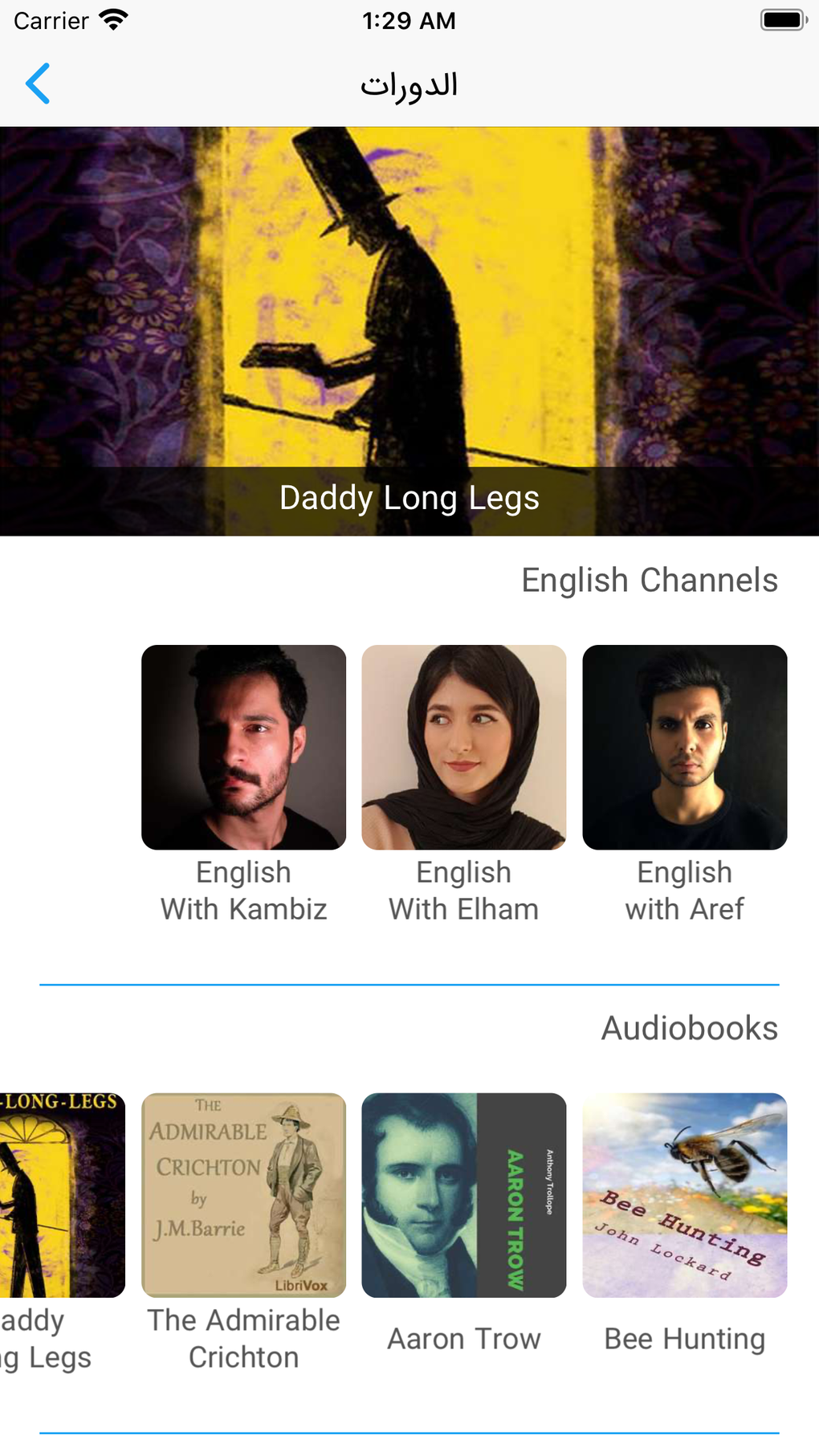Tap the Bee Hunting title label
The height and width of the screenshot is (1456, 819).
[683, 1338]
